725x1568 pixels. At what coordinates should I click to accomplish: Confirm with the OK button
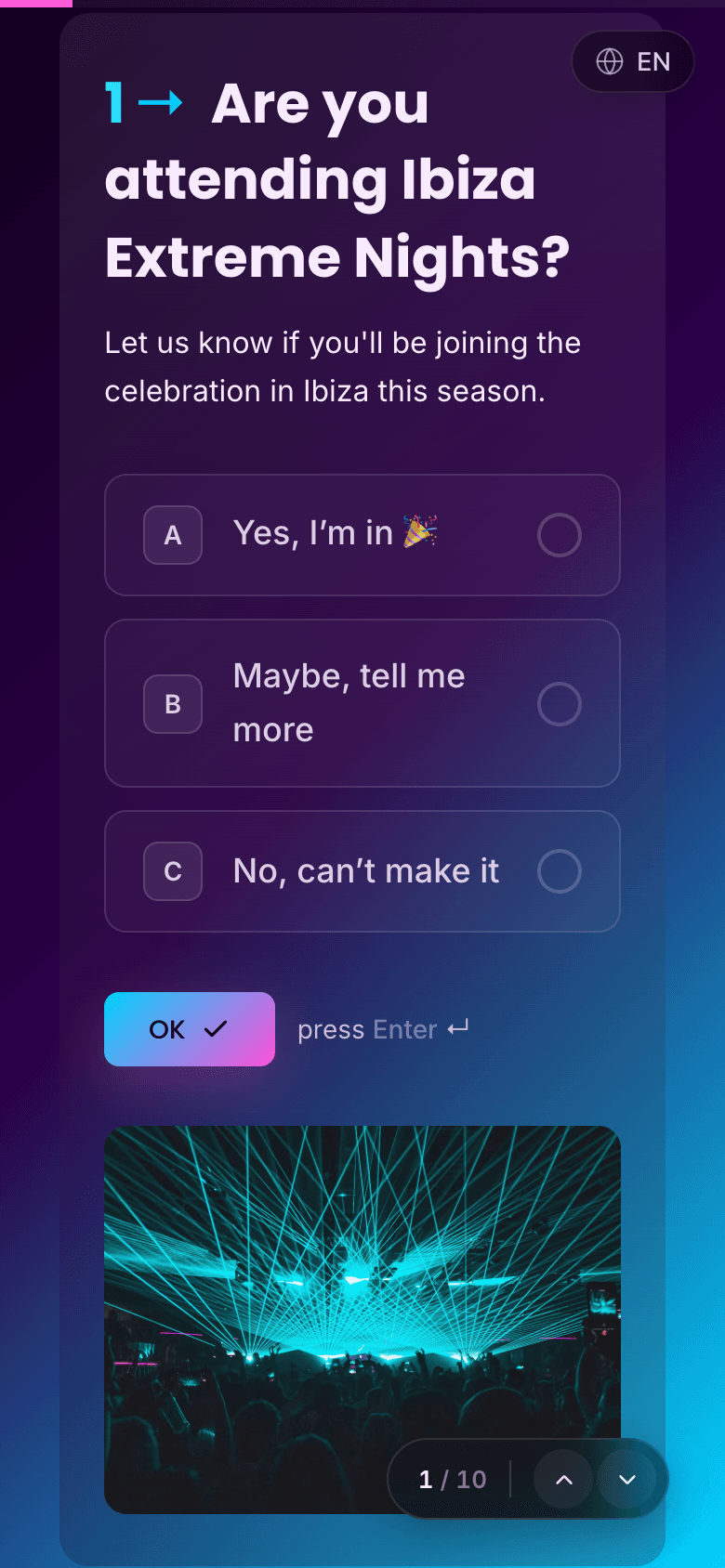pos(190,1029)
